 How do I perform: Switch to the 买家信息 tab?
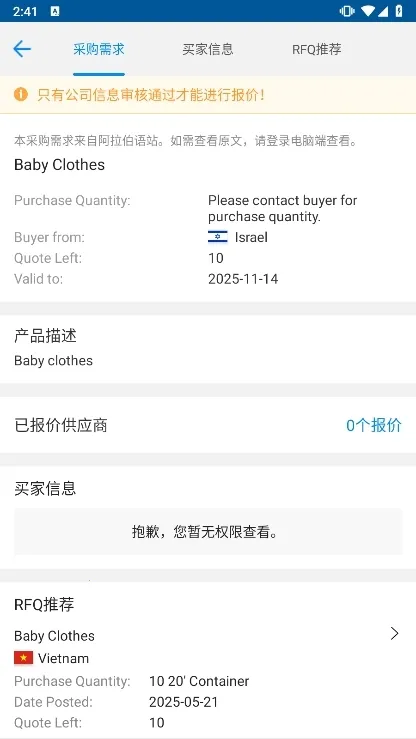coord(208,49)
